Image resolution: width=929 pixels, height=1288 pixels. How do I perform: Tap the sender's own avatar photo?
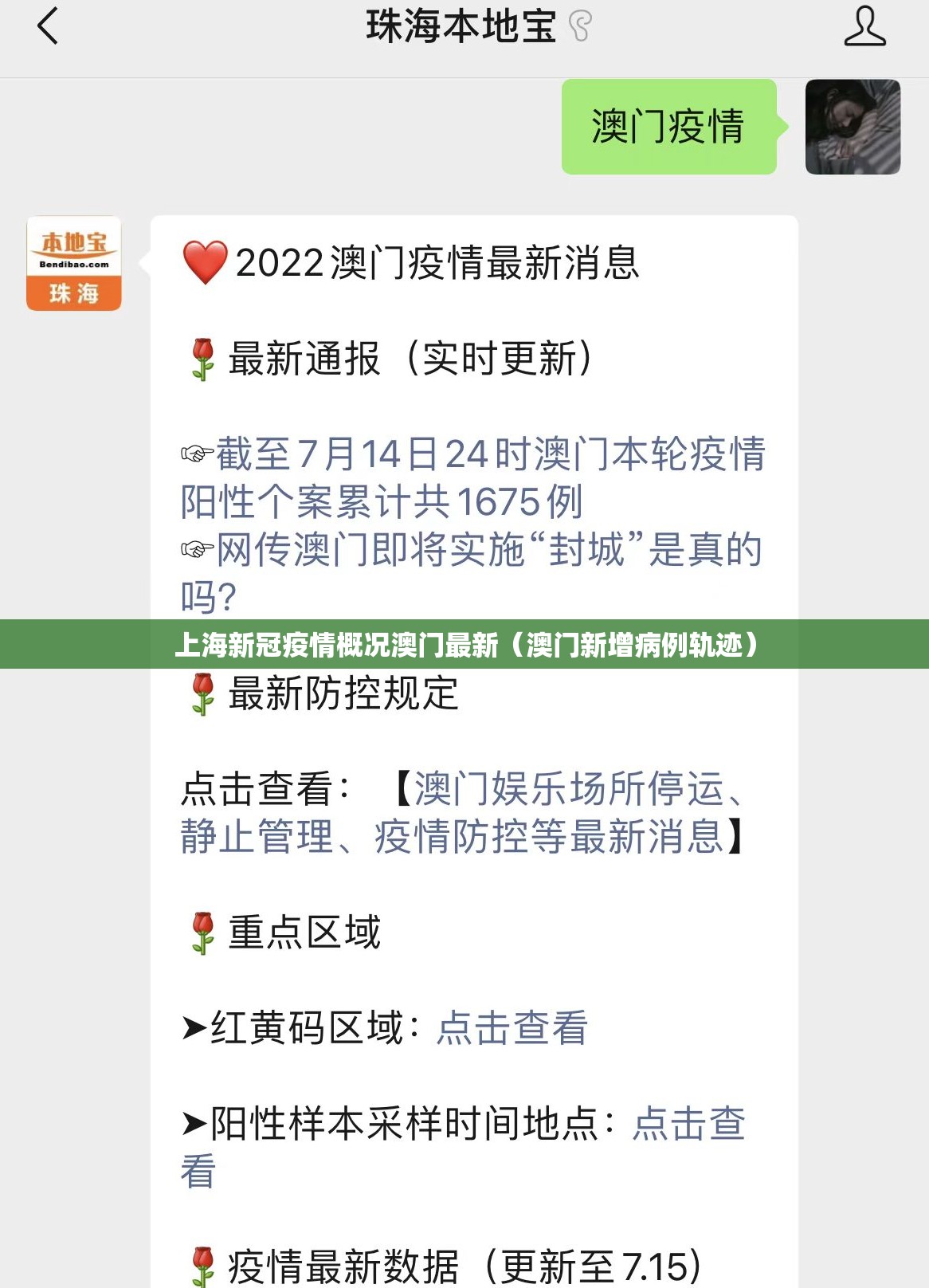pyautogui.click(x=853, y=127)
